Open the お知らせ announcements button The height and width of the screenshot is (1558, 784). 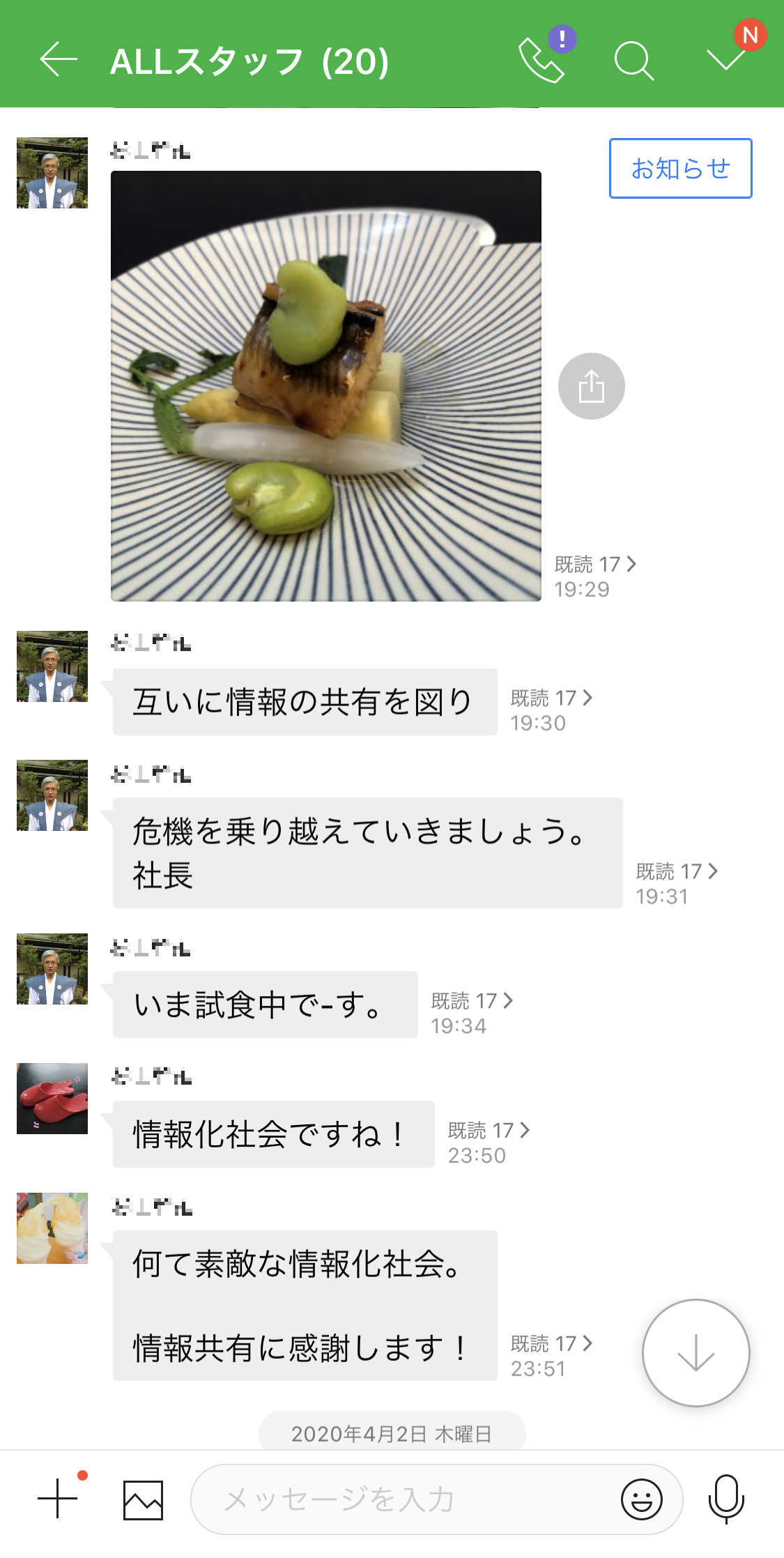680,168
